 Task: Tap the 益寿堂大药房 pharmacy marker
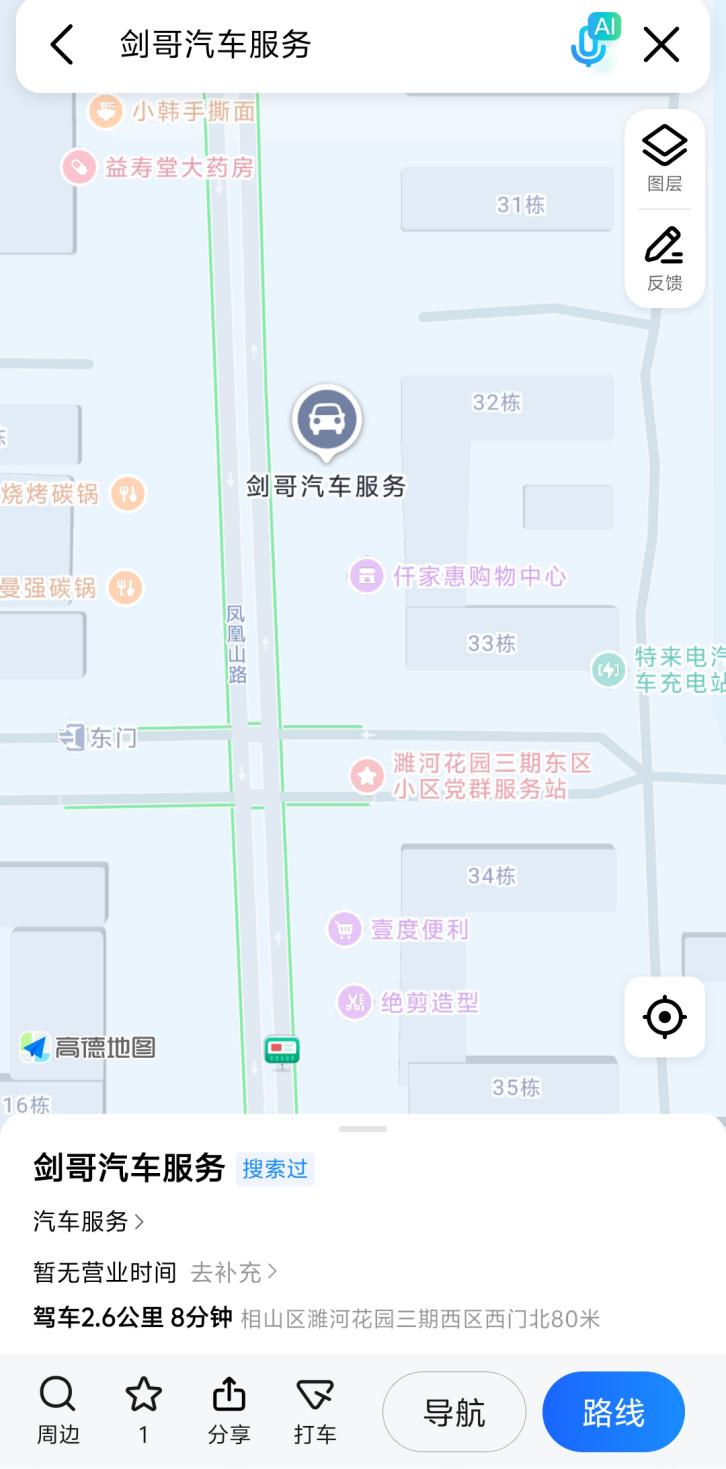click(x=78, y=167)
